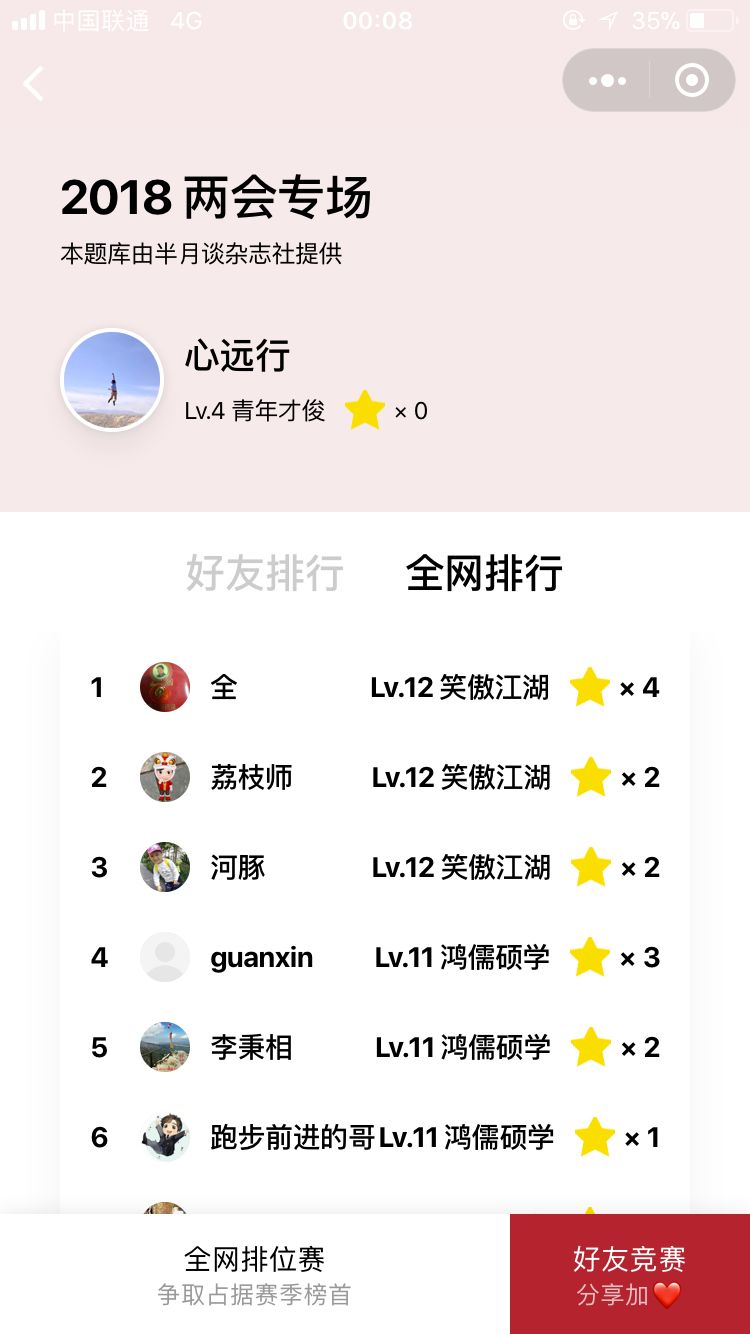
Task: Open the mini program three-dot menu
Action: [x=607, y=81]
